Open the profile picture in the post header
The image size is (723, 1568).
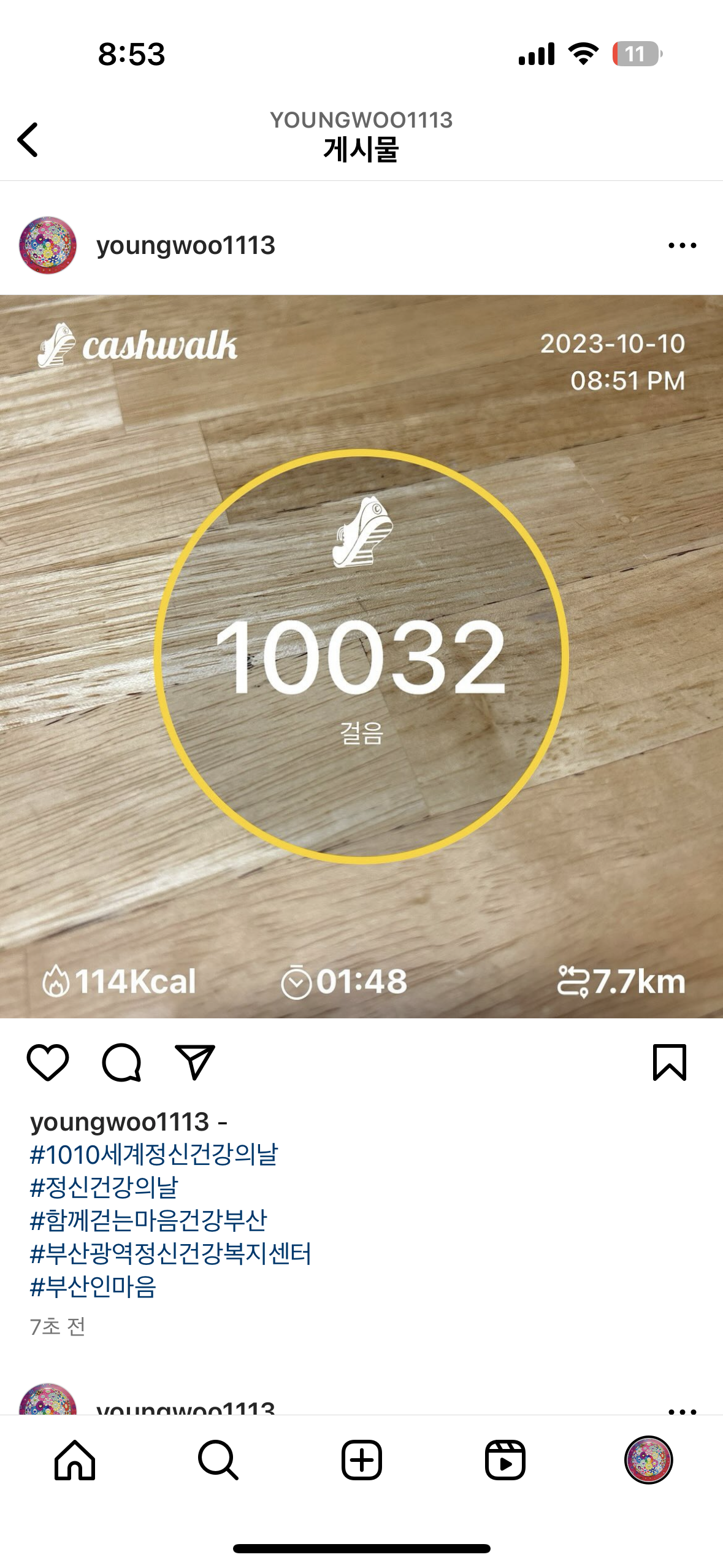48,245
